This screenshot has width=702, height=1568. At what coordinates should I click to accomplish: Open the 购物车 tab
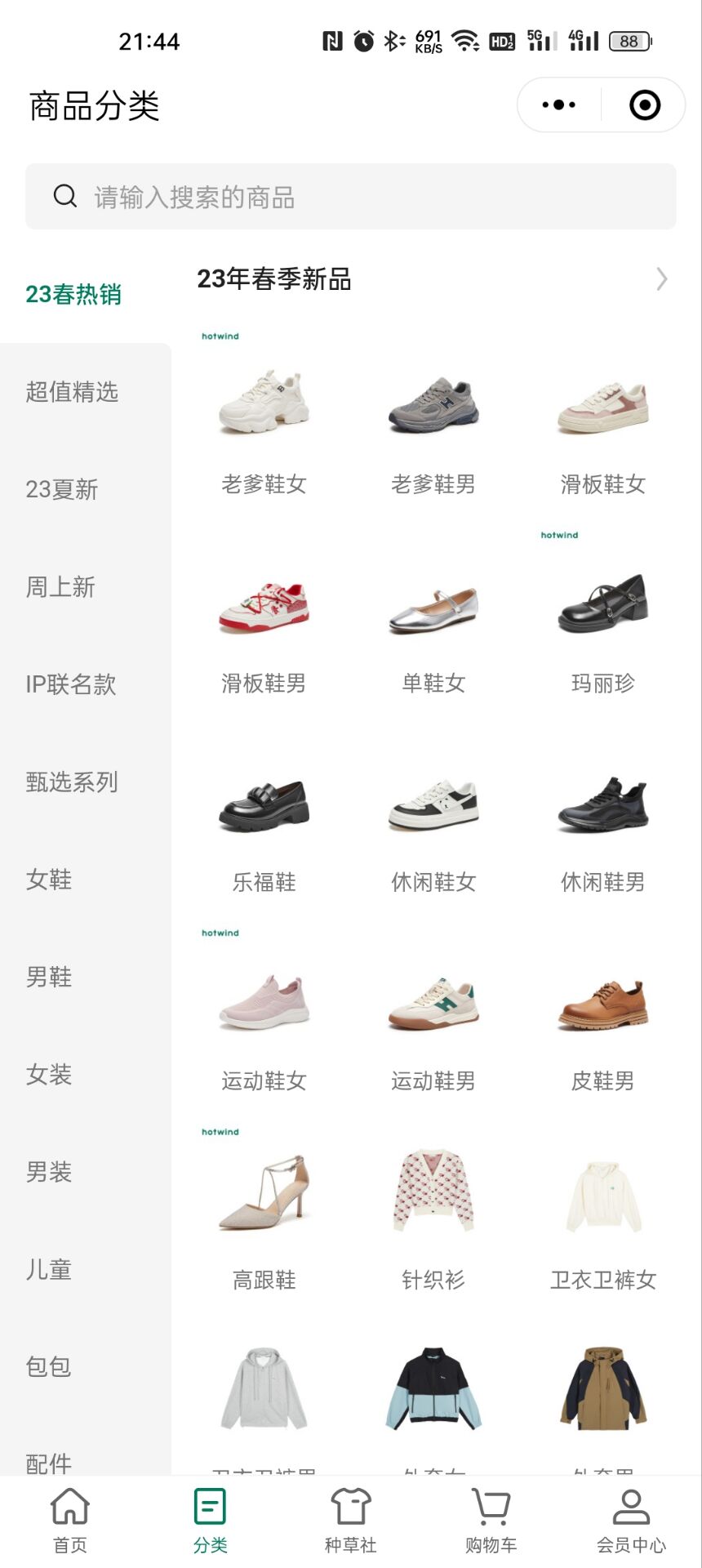click(x=491, y=1520)
